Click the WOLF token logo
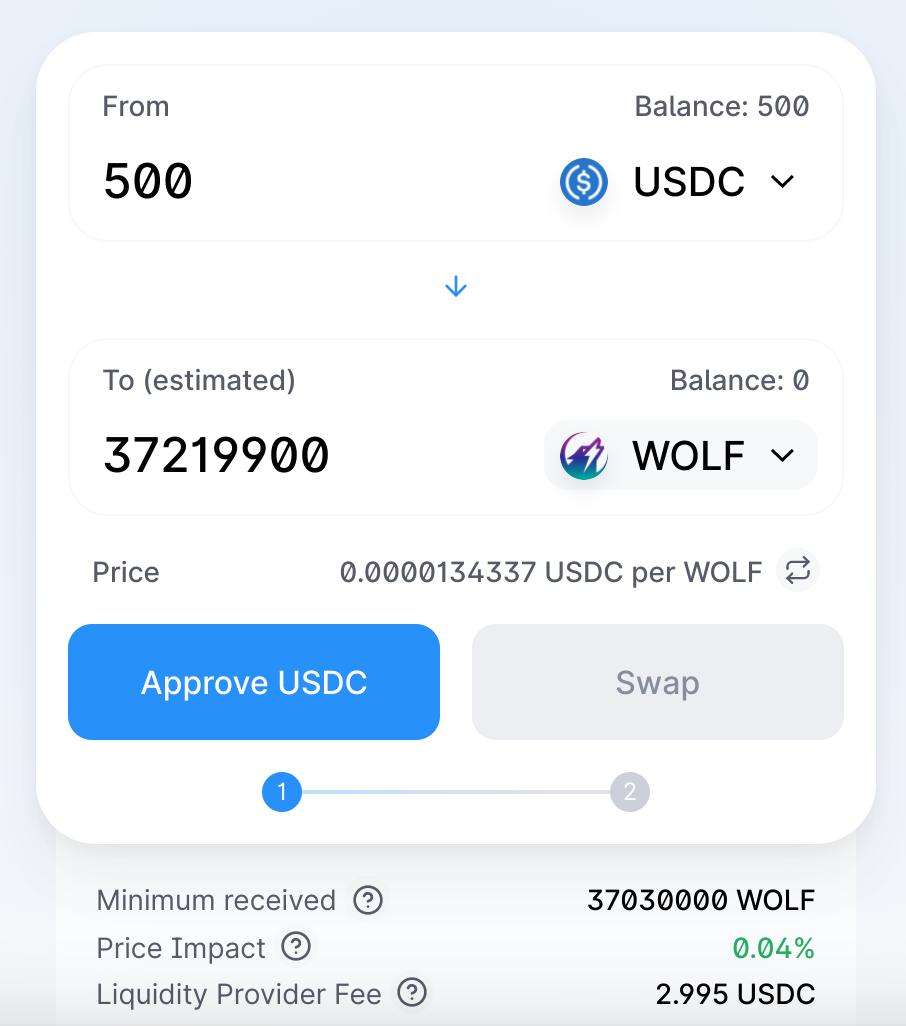The height and width of the screenshot is (1026, 906). [x=583, y=456]
